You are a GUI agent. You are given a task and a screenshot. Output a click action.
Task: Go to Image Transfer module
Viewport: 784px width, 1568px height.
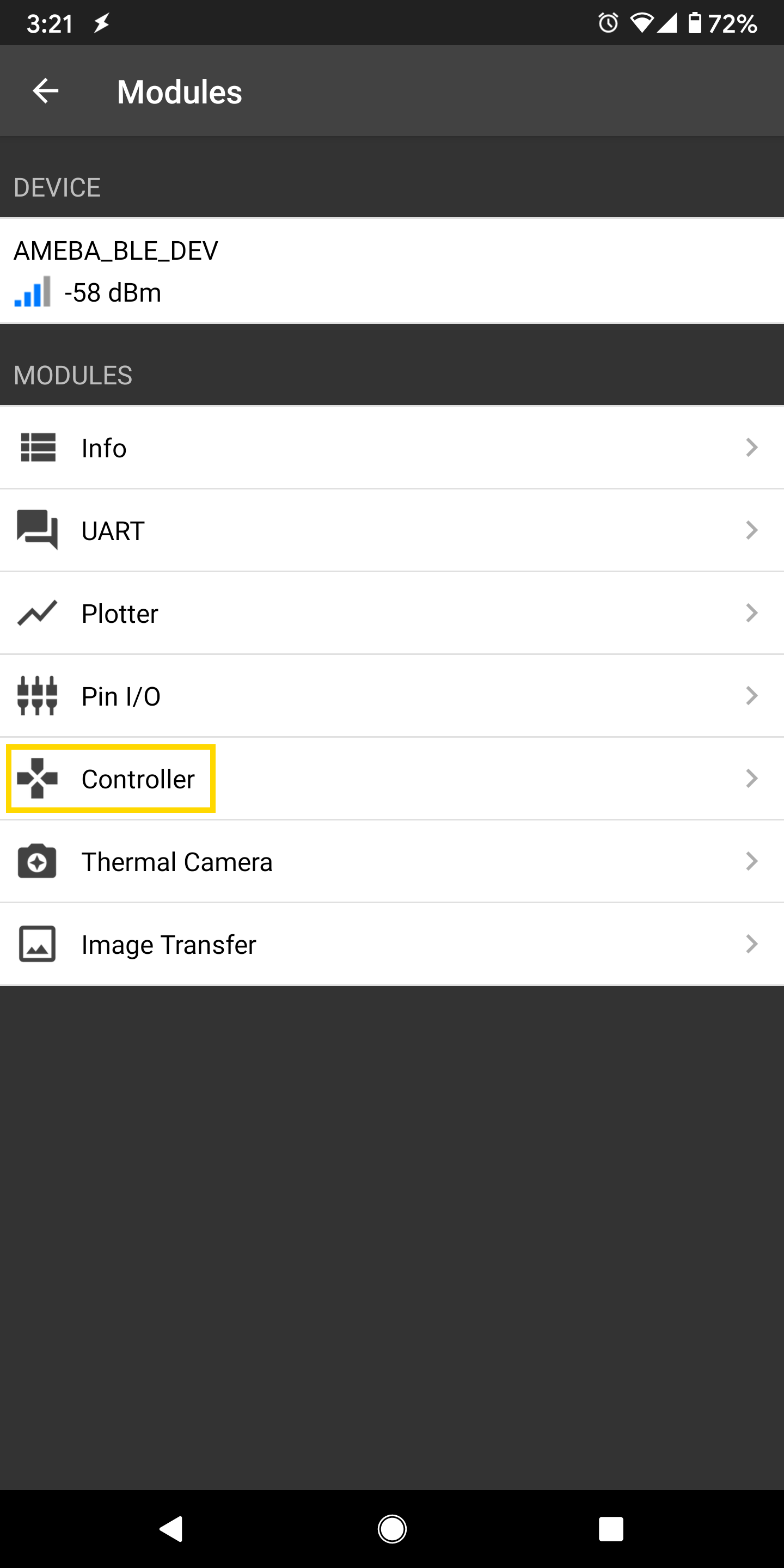pyautogui.click(x=392, y=944)
